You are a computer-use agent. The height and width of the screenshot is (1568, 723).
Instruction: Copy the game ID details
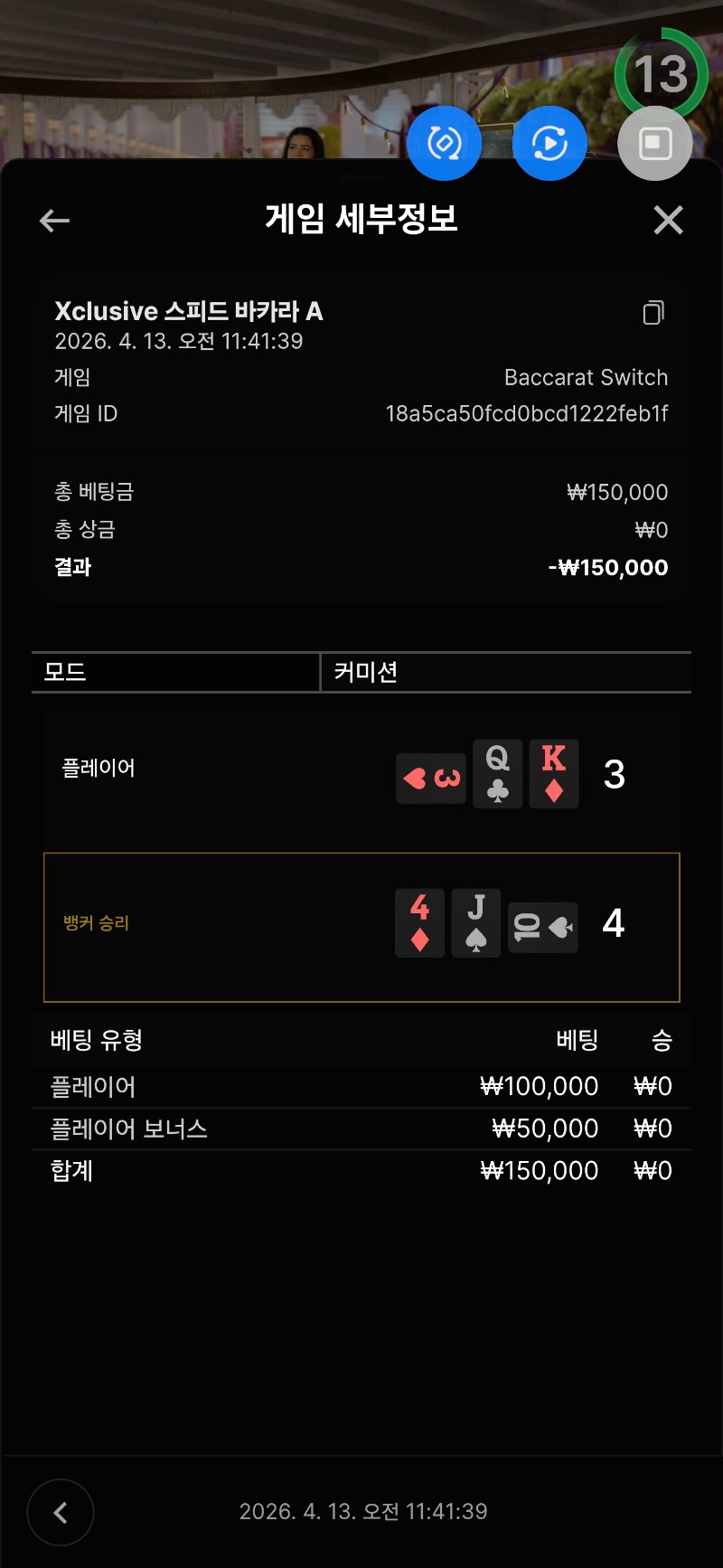tap(653, 313)
